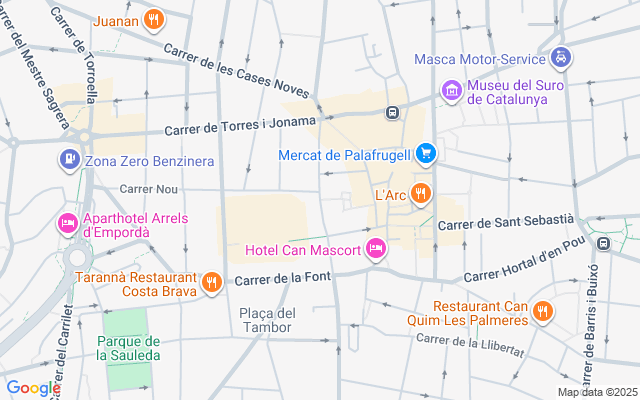The image size is (640, 400).
Task: Select the bus stop near Carrer de Torres i Jonama
Action: coord(394,113)
